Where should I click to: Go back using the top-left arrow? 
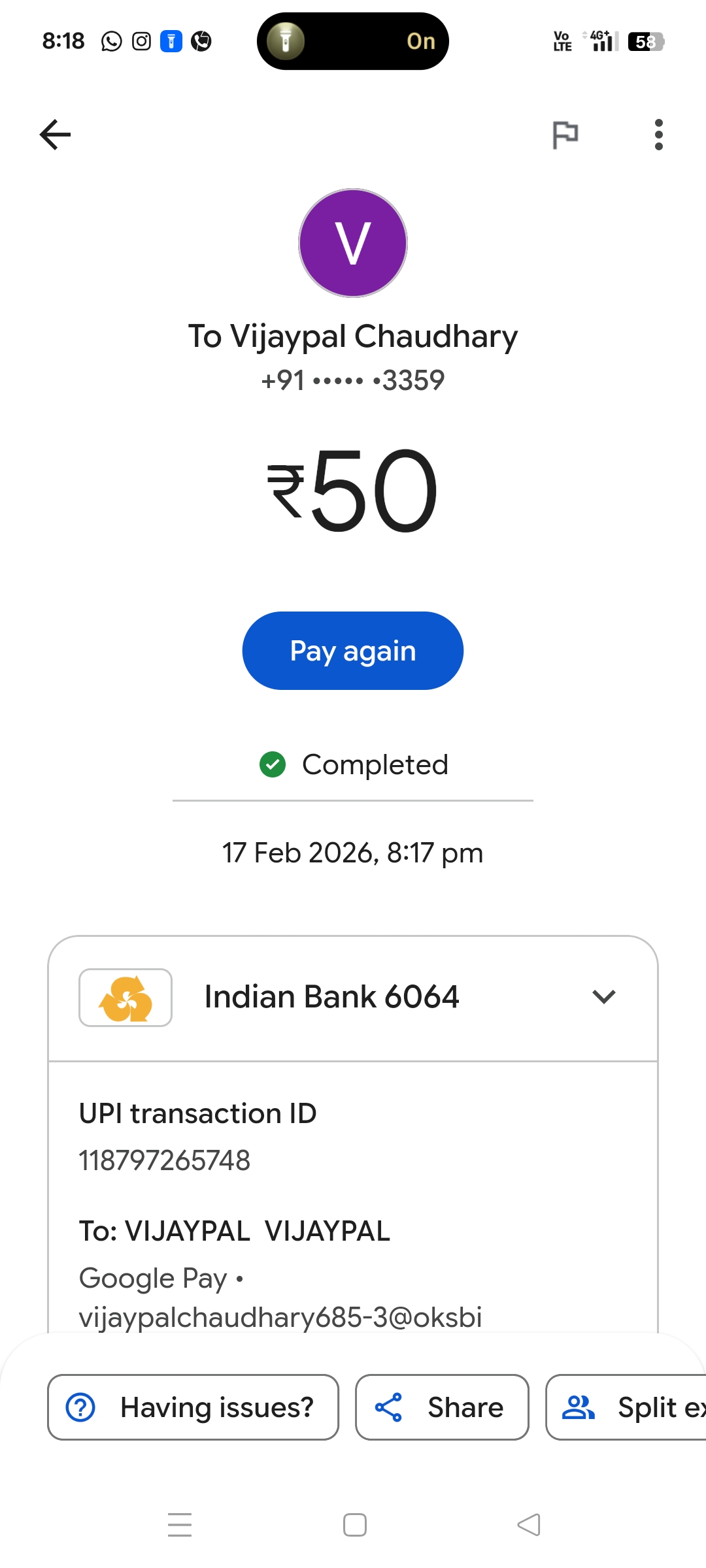pyautogui.click(x=55, y=135)
